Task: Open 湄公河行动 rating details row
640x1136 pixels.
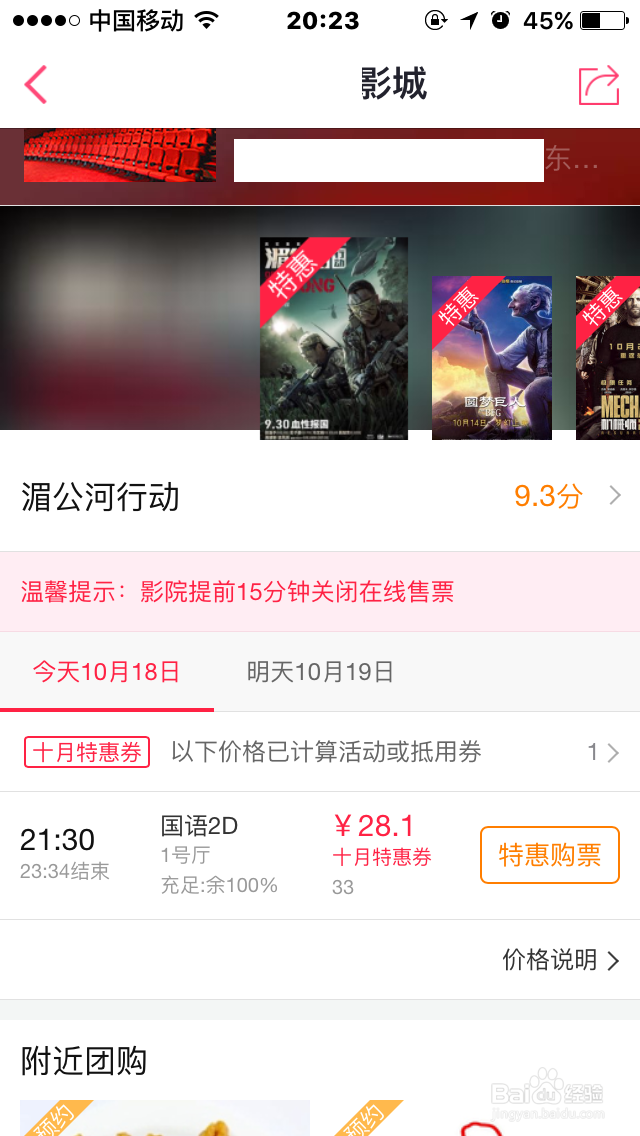Action: (320, 496)
